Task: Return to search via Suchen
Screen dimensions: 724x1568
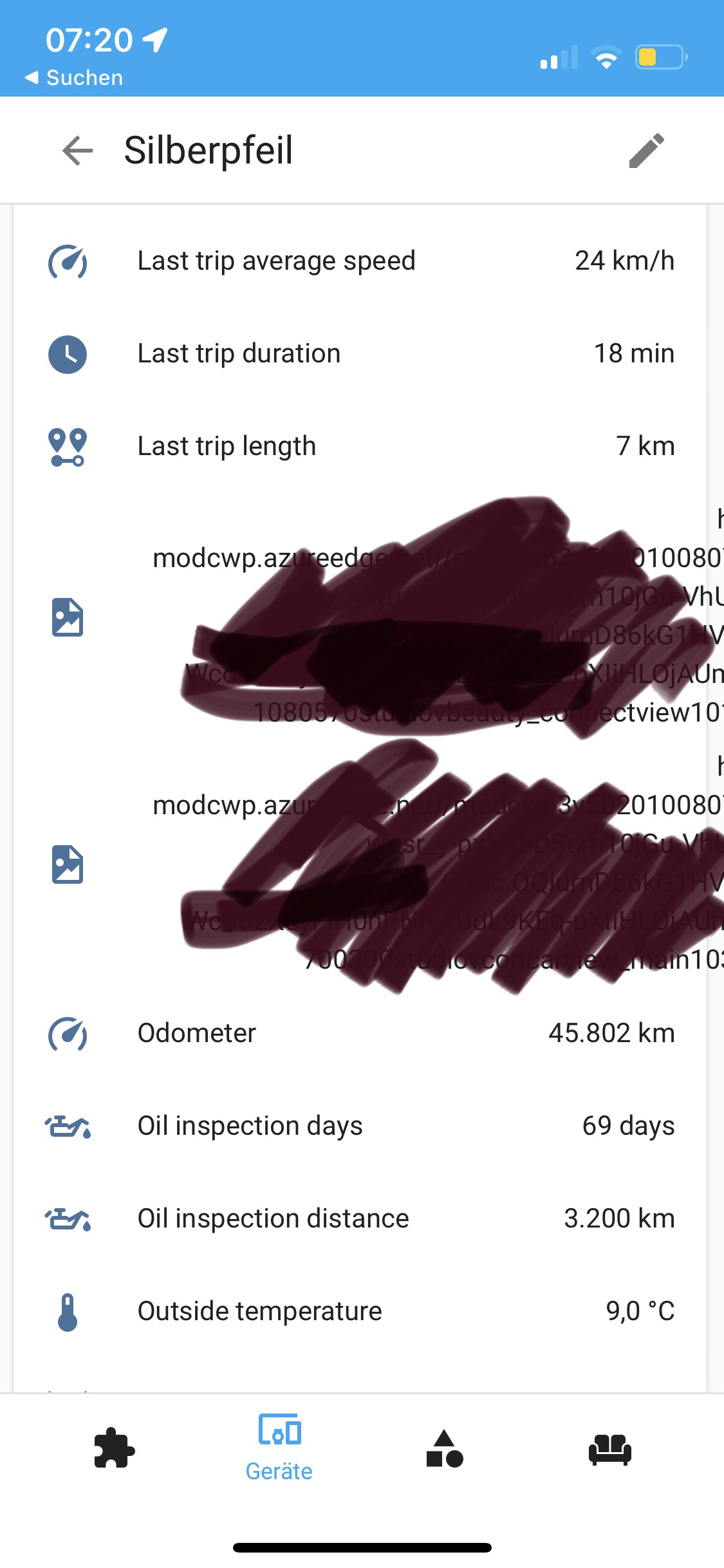Action: 74,78
